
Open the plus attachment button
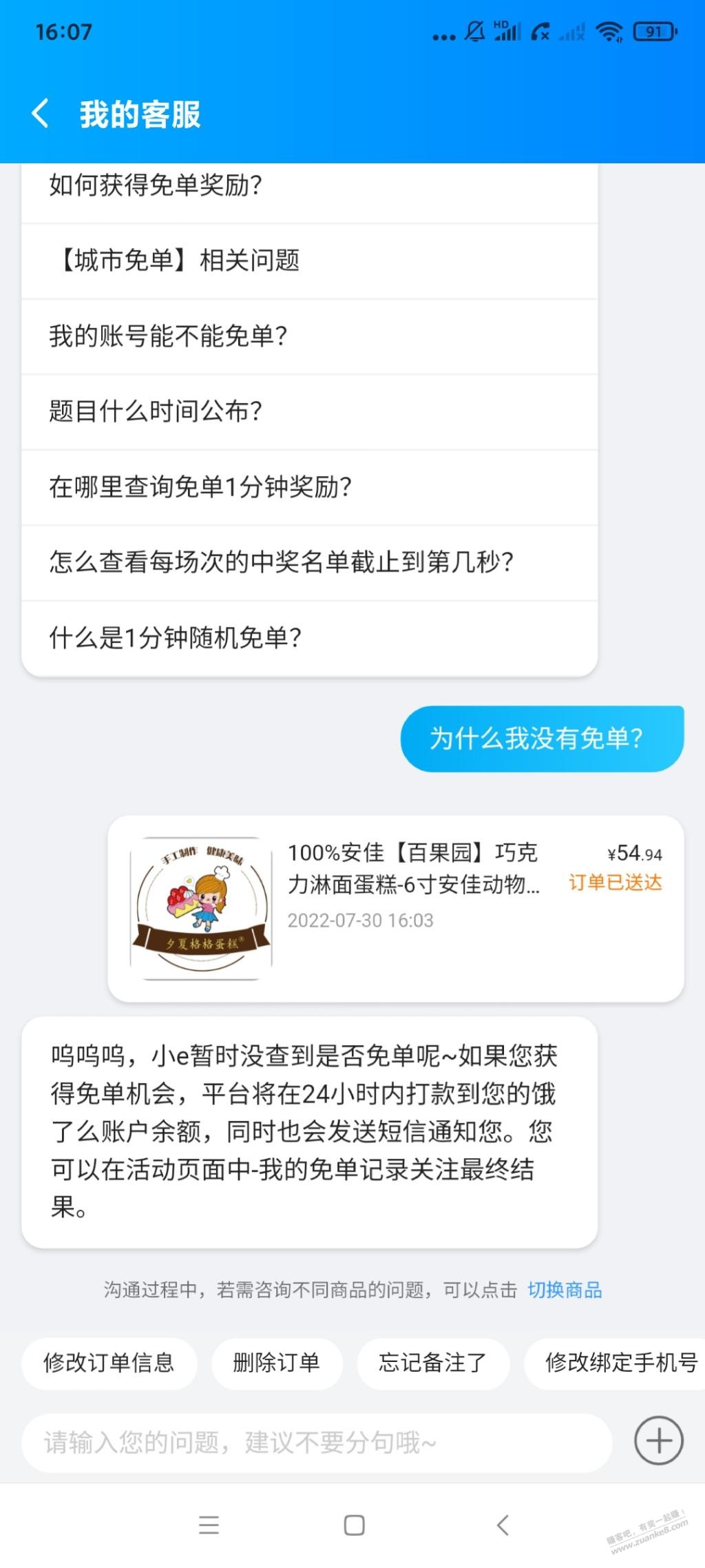658,1441
